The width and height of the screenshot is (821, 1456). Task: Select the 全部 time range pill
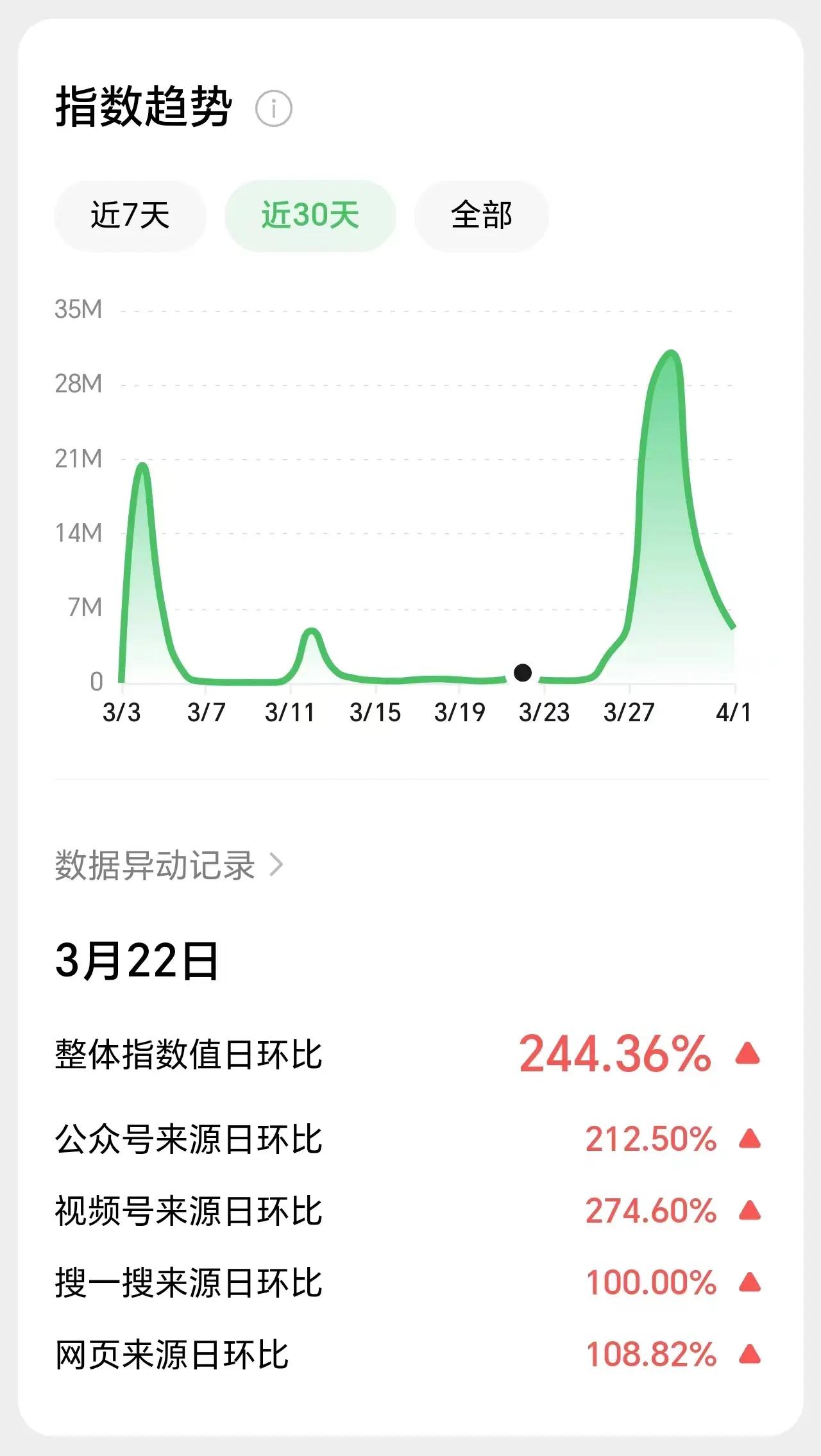tap(480, 215)
